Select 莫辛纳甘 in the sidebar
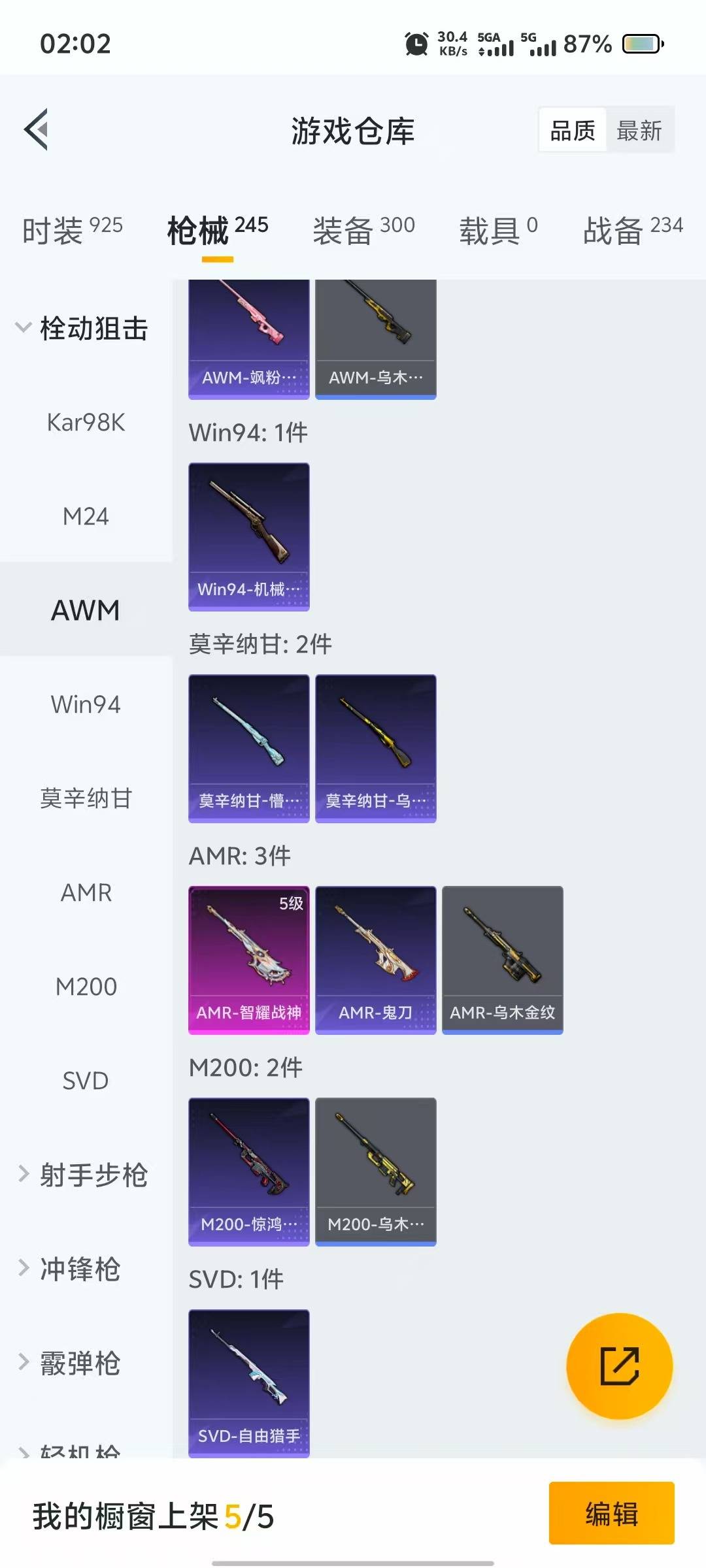The image size is (706, 1568). (86, 798)
